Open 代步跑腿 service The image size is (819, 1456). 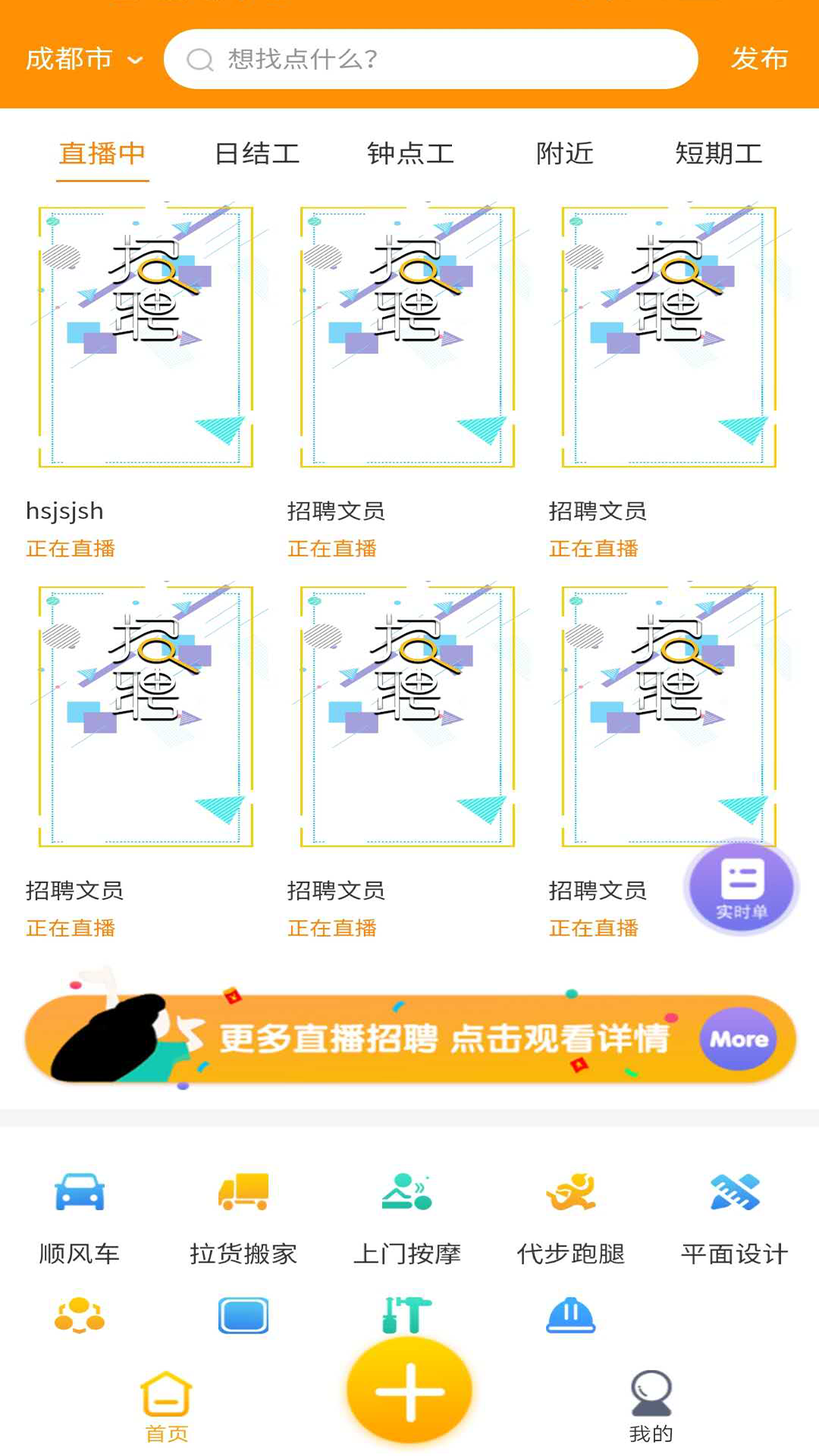[571, 1213]
